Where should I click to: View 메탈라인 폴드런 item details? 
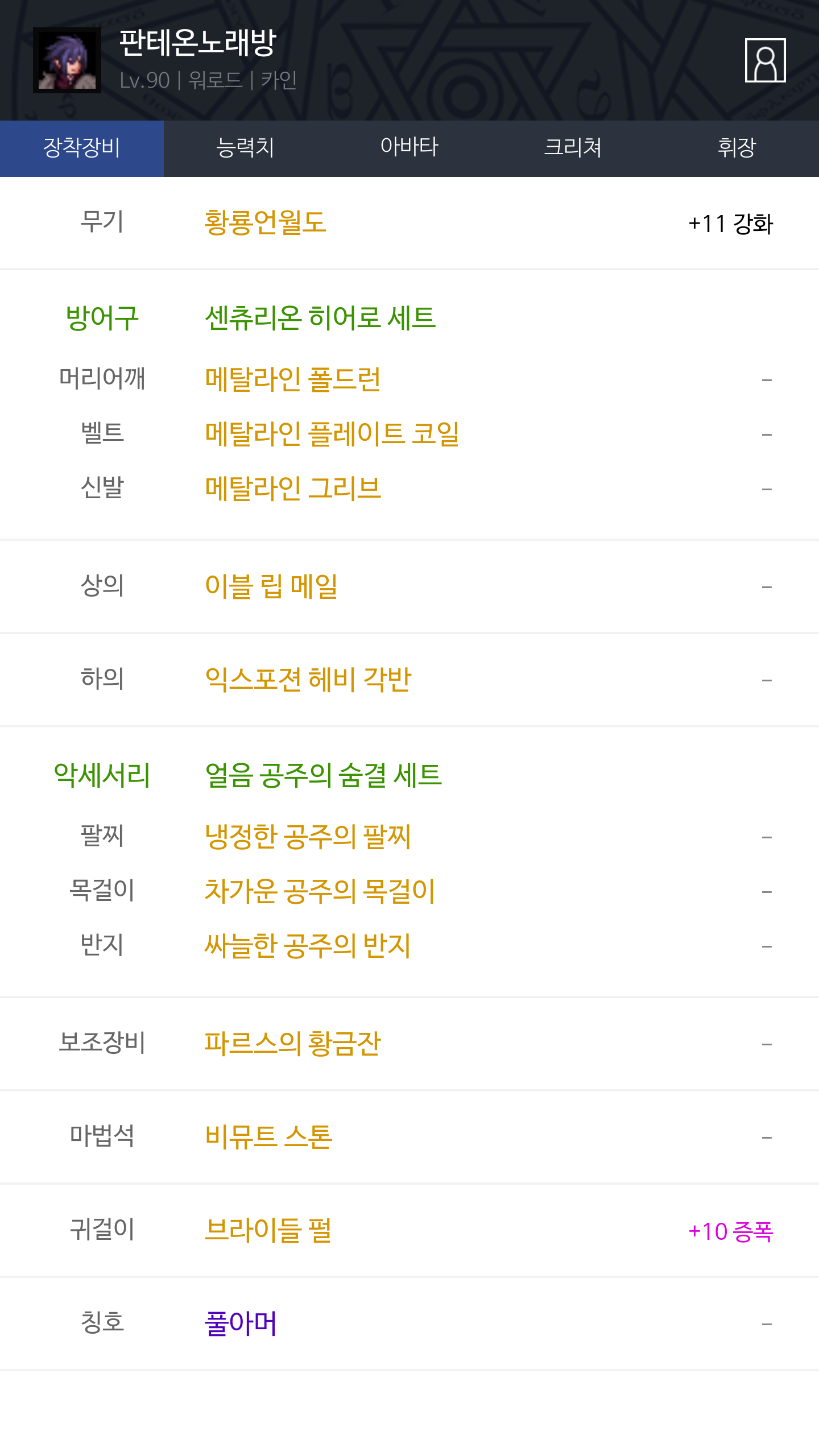pyautogui.click(x=292, y=379)
